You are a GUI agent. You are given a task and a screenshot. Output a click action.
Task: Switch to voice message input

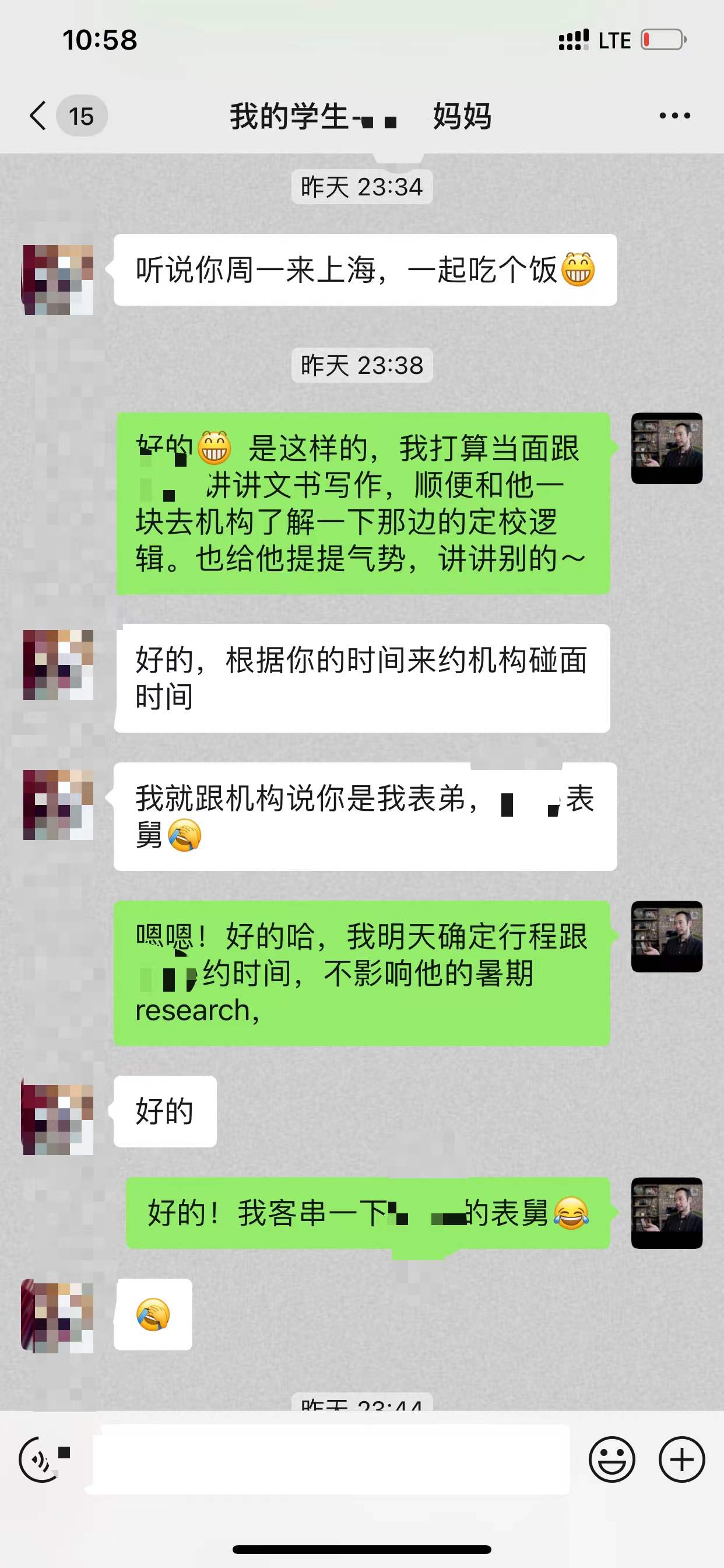(40, 1459)
